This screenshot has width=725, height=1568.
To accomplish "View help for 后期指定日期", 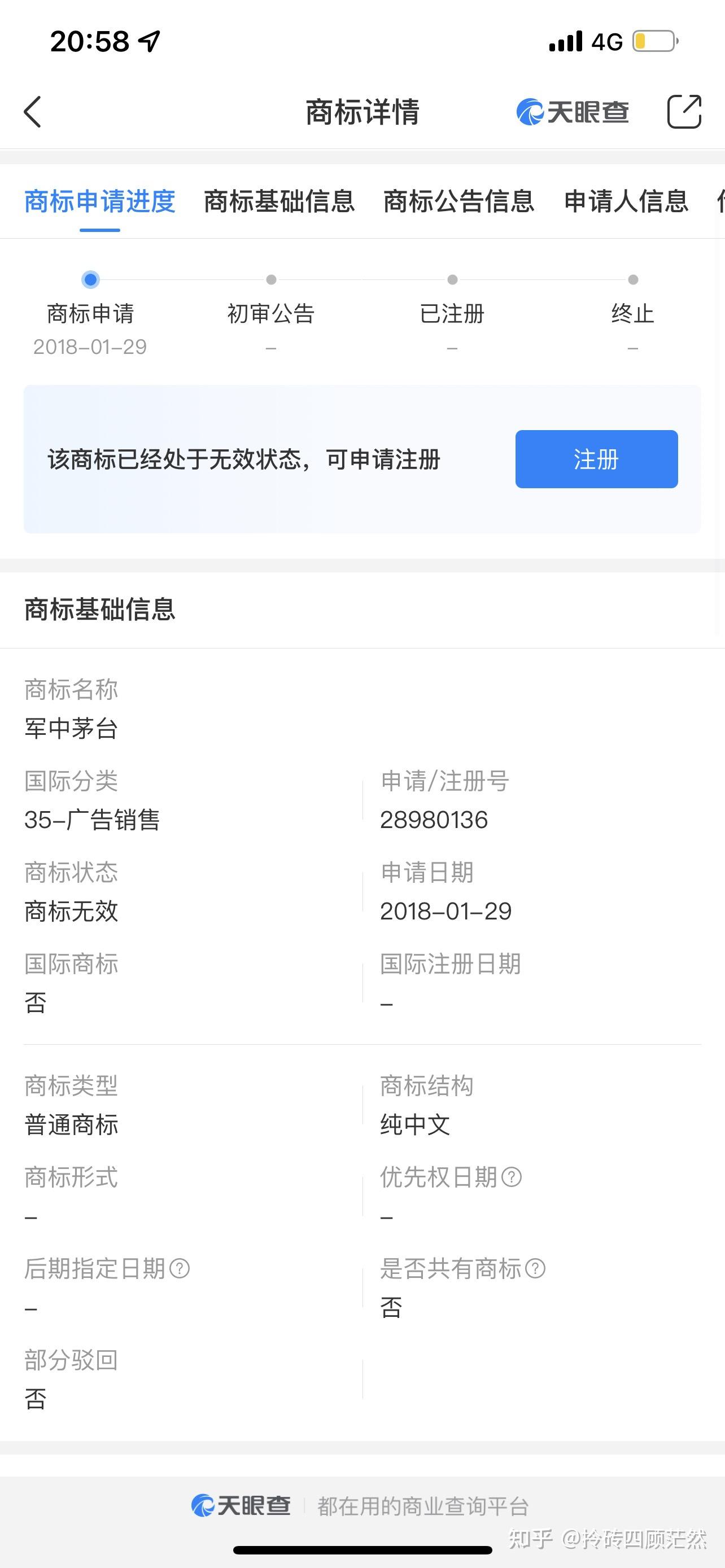I will point(180,1268).
